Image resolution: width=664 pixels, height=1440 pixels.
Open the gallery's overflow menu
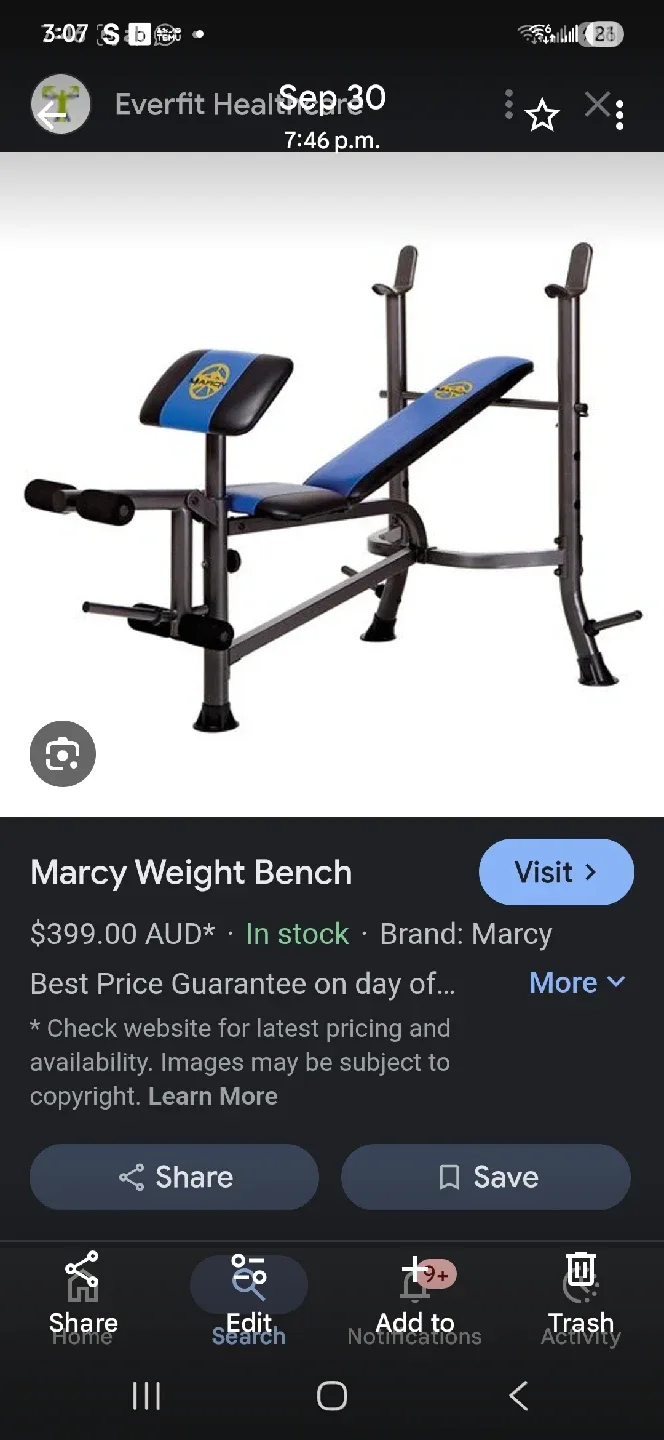[x=620, y=114]
